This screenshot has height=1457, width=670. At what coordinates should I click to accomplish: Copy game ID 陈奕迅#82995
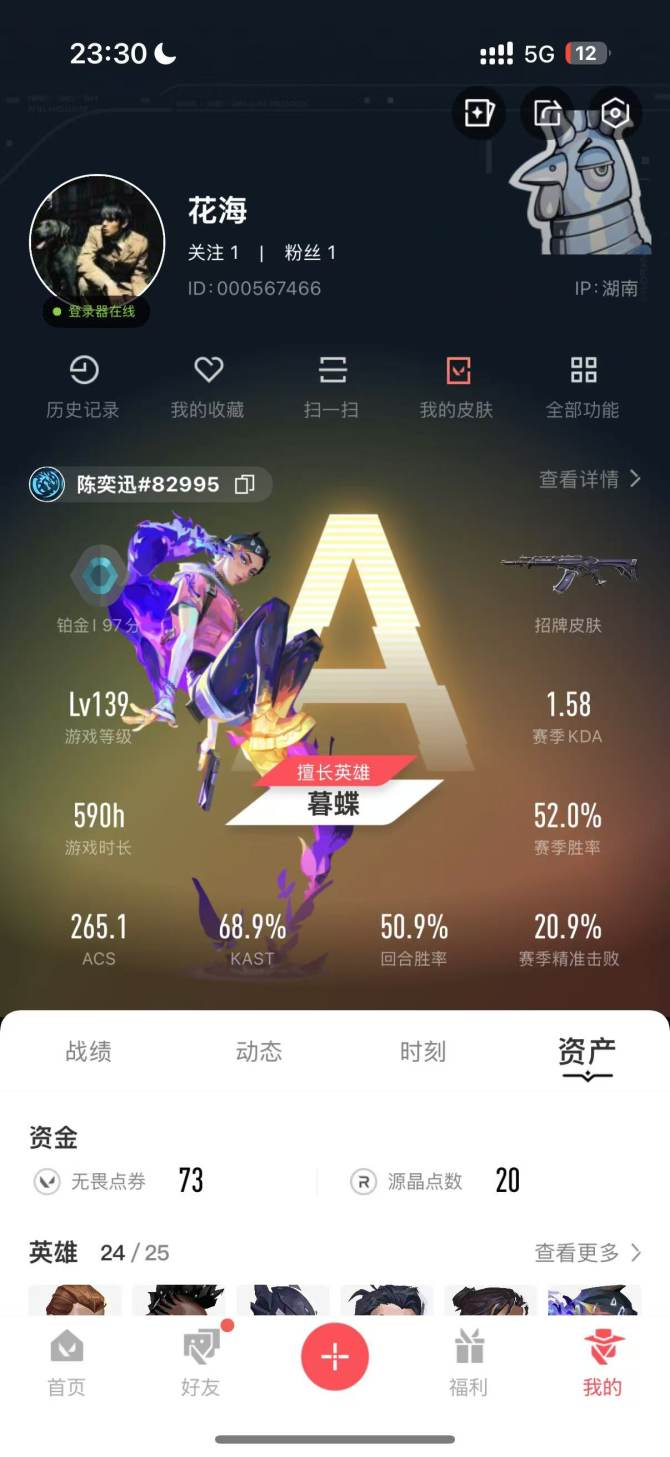coord(244,485)
